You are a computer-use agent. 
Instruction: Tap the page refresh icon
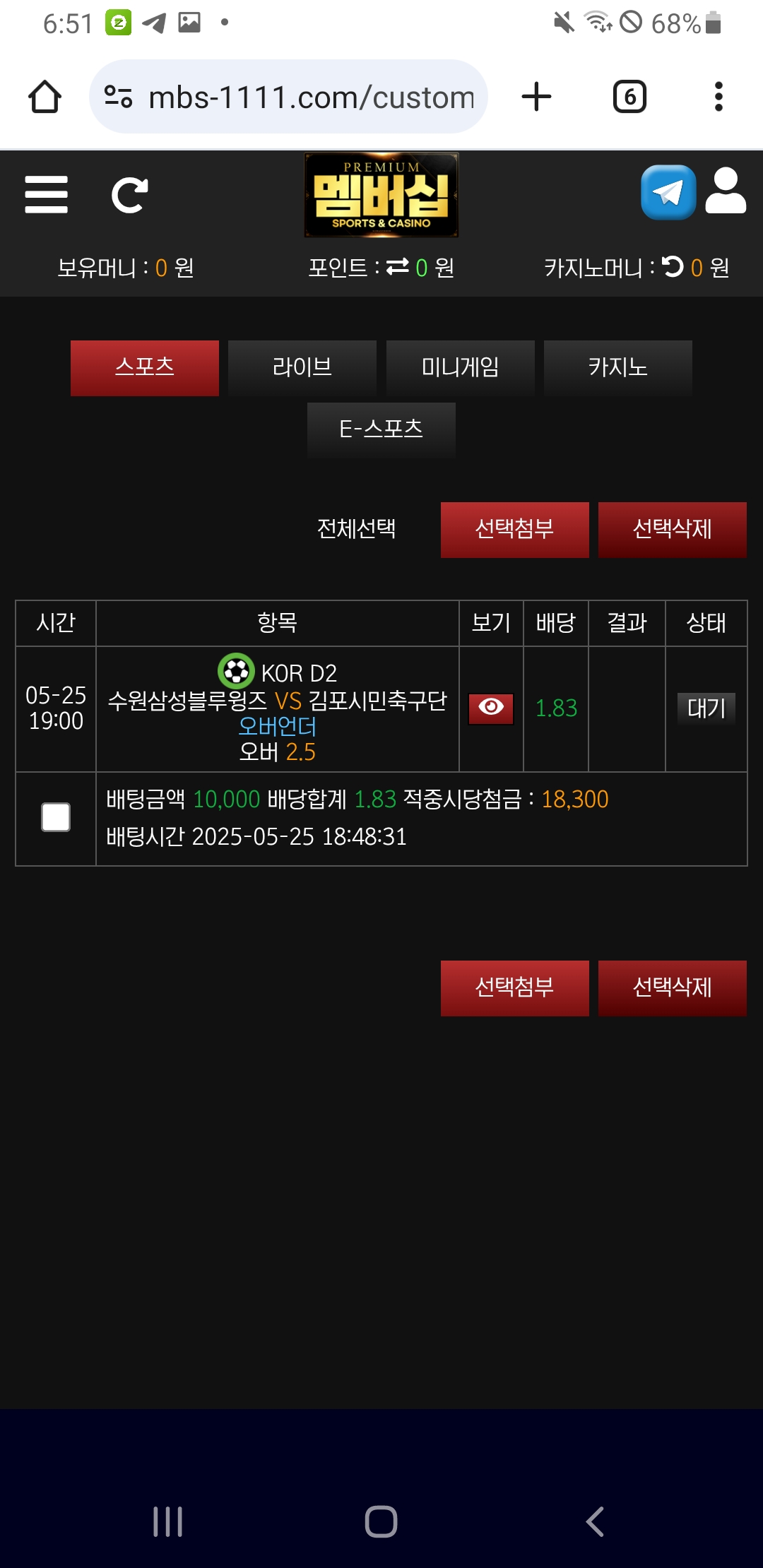click(x=129, y=195)
